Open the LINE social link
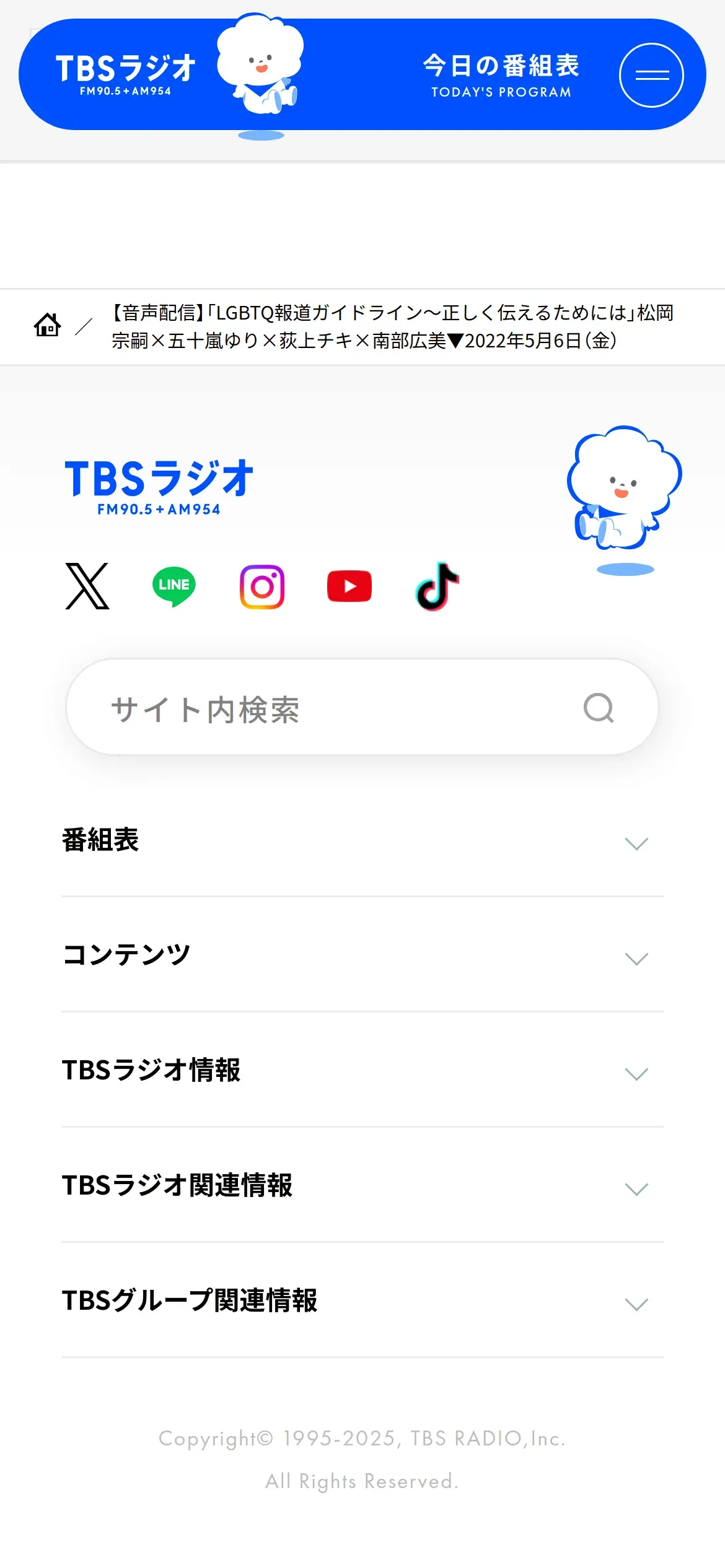This screenshot has width=725, height=1568. (x=174, y=586)
